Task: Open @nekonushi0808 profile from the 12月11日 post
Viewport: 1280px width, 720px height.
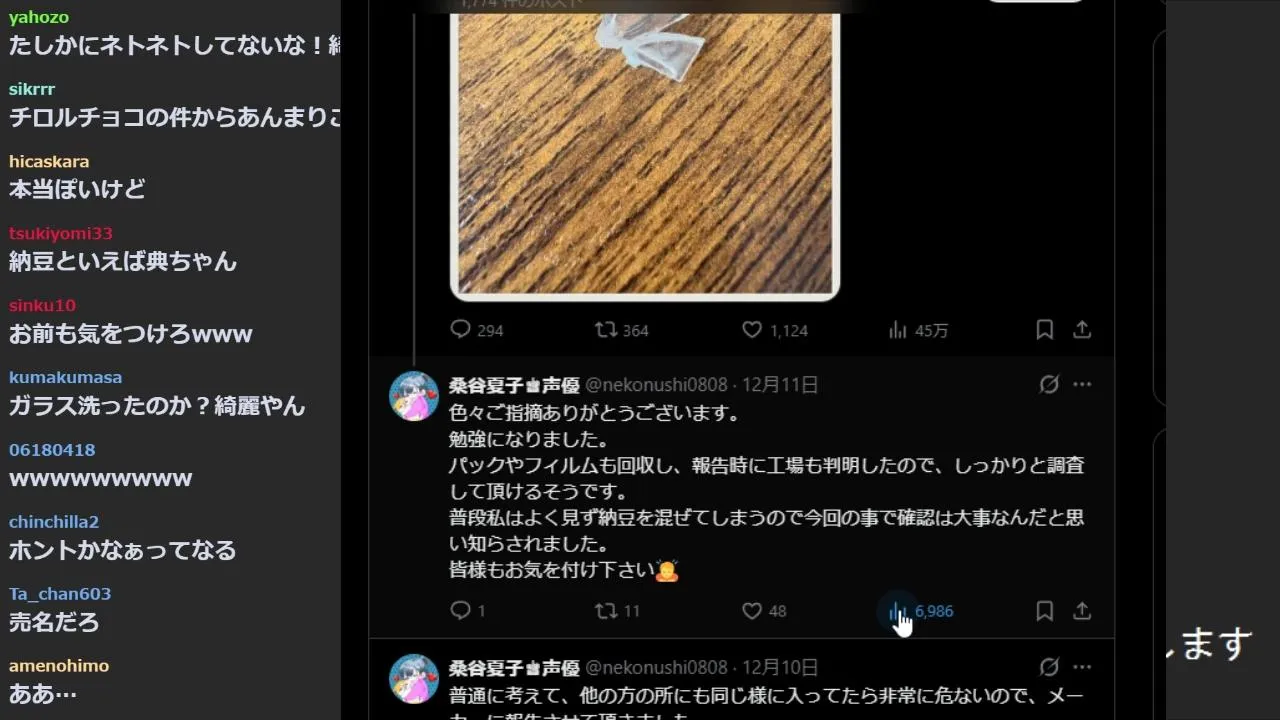Action: [x=655, y=385]
